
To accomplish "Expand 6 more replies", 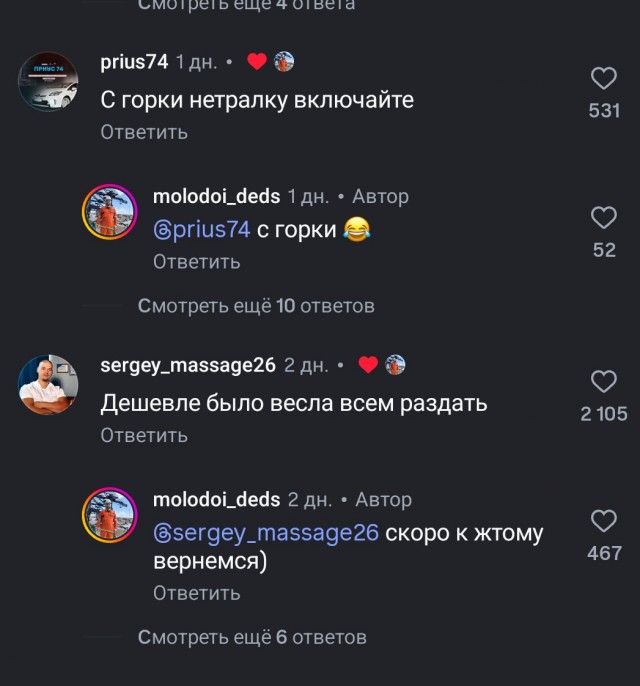I will click(252, 637).
